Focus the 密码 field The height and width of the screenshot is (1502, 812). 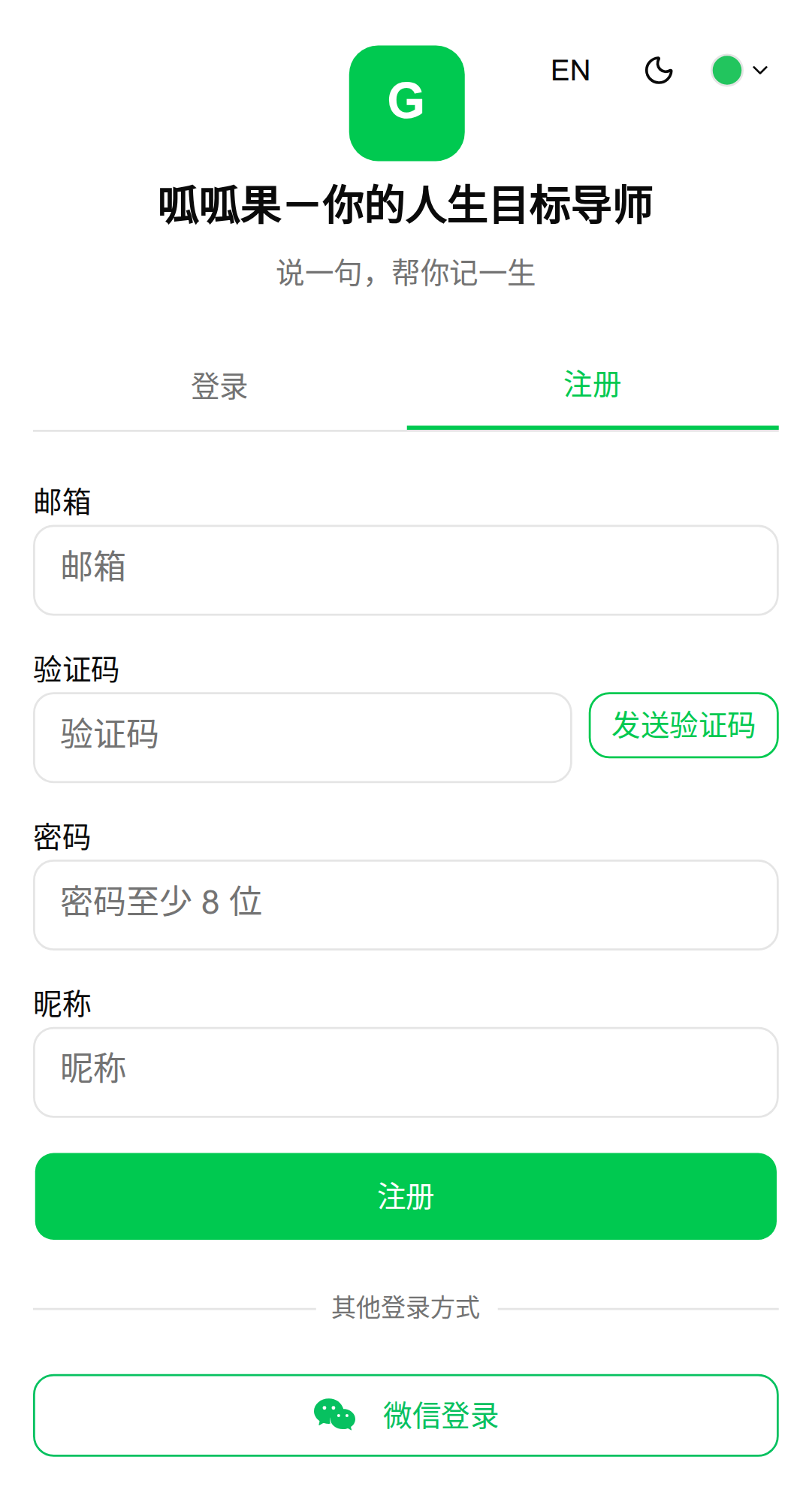pos(406,905)
